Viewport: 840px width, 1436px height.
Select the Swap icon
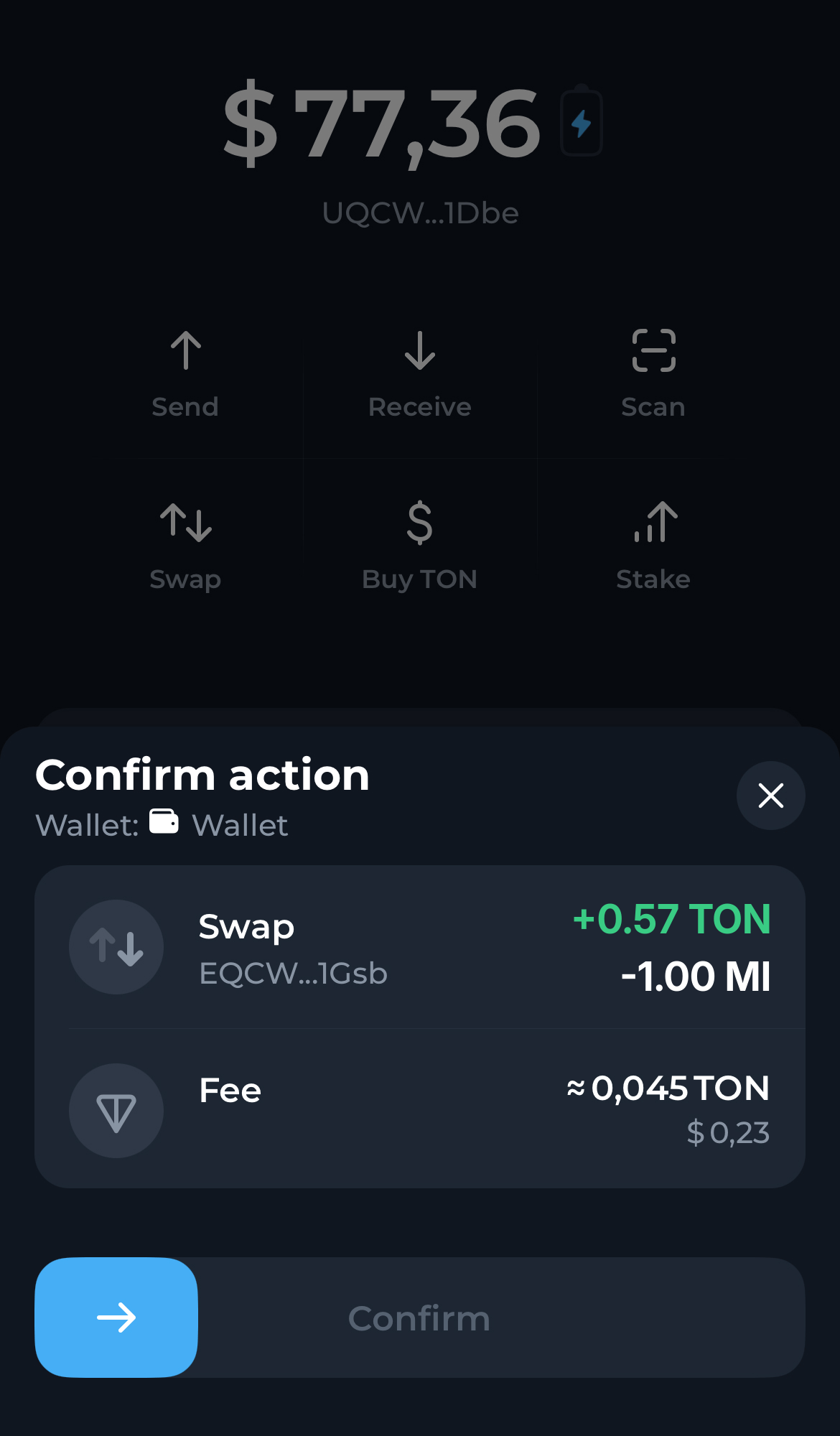[x=185, y=523]
